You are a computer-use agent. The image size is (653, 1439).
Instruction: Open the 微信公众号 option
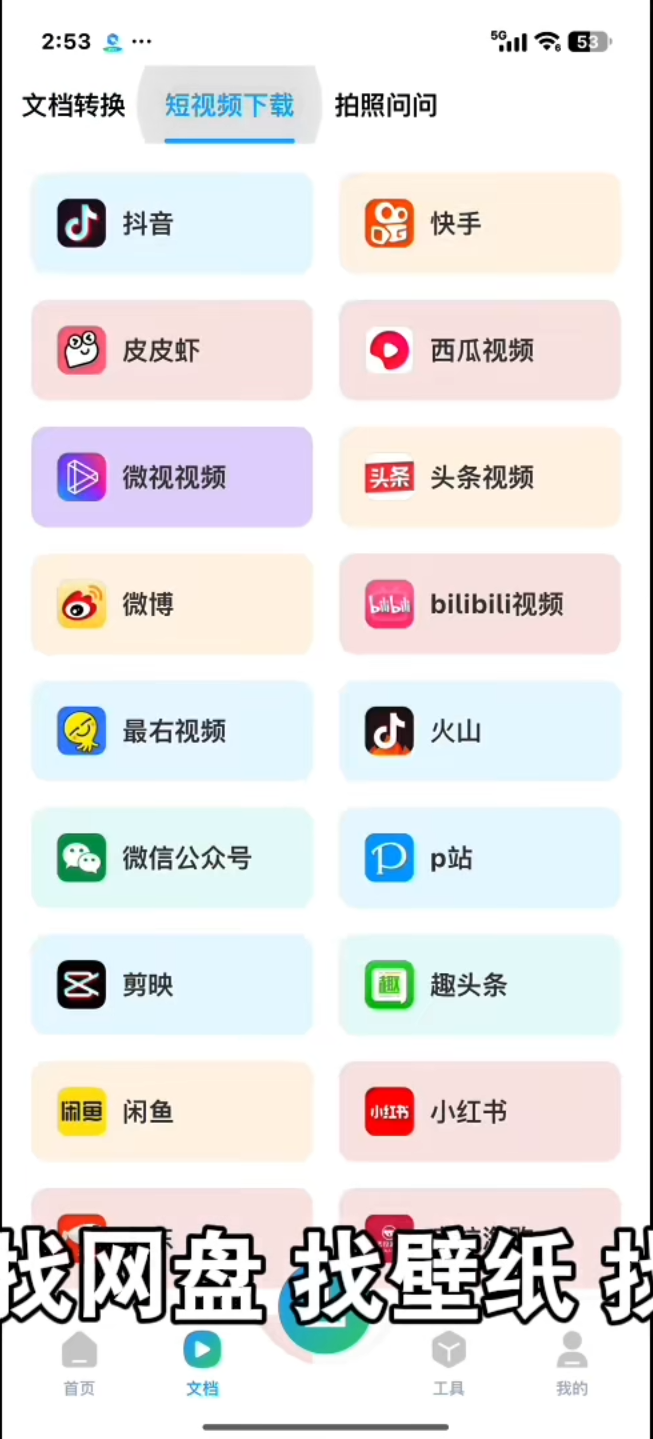(172, 858)
